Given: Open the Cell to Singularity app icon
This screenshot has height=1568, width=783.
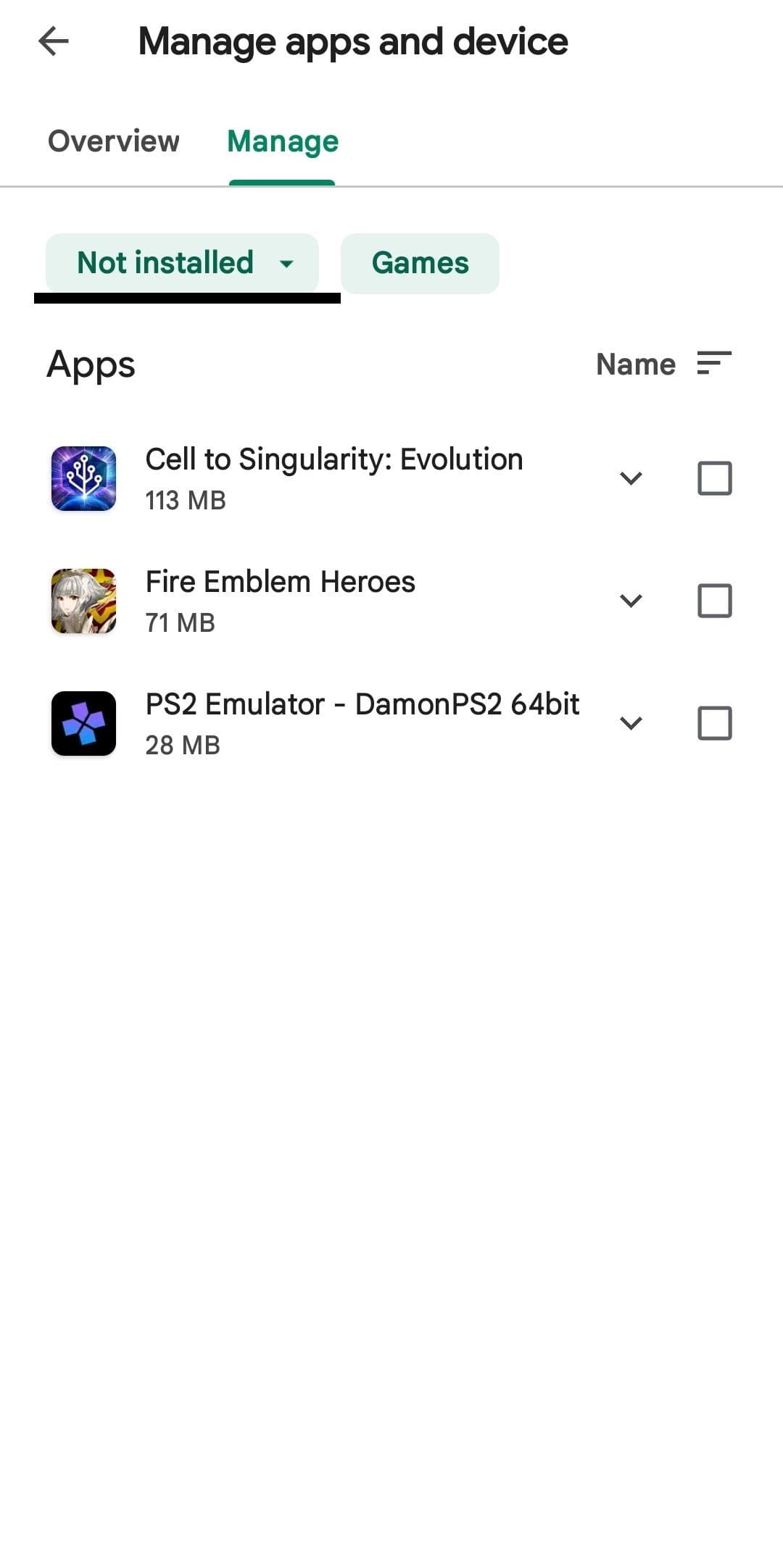Looking at the screenshot, I should pos(83,478).
